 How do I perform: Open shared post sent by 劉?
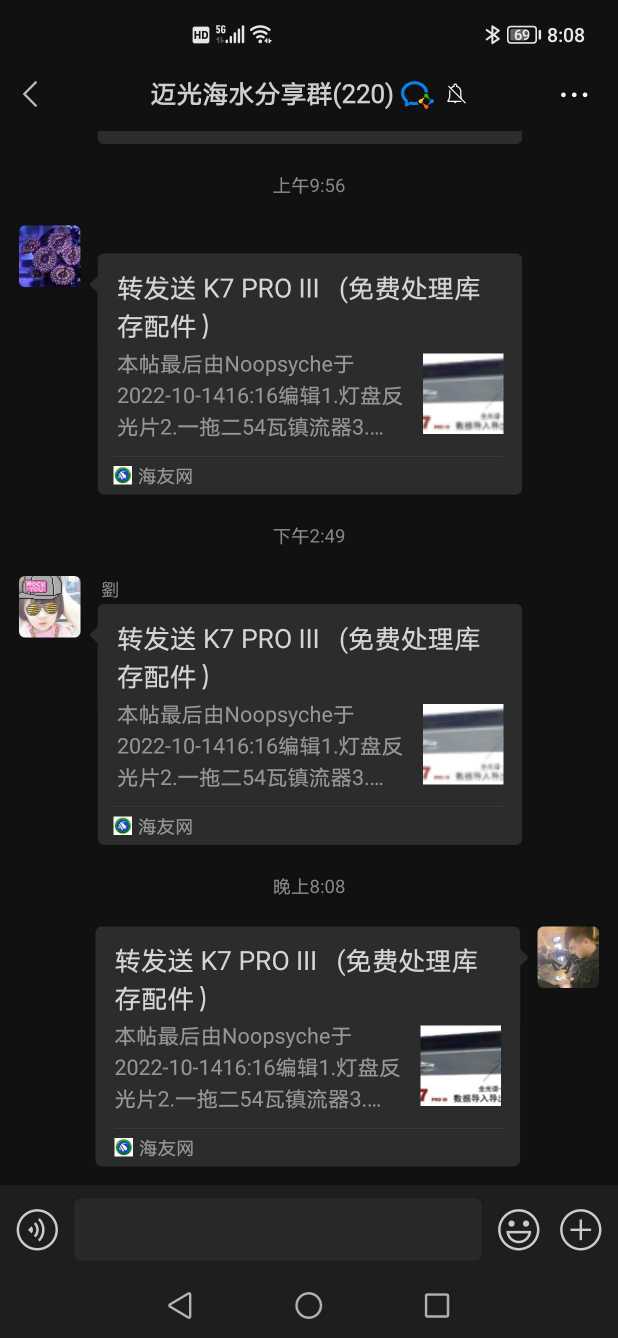point(309,724)
